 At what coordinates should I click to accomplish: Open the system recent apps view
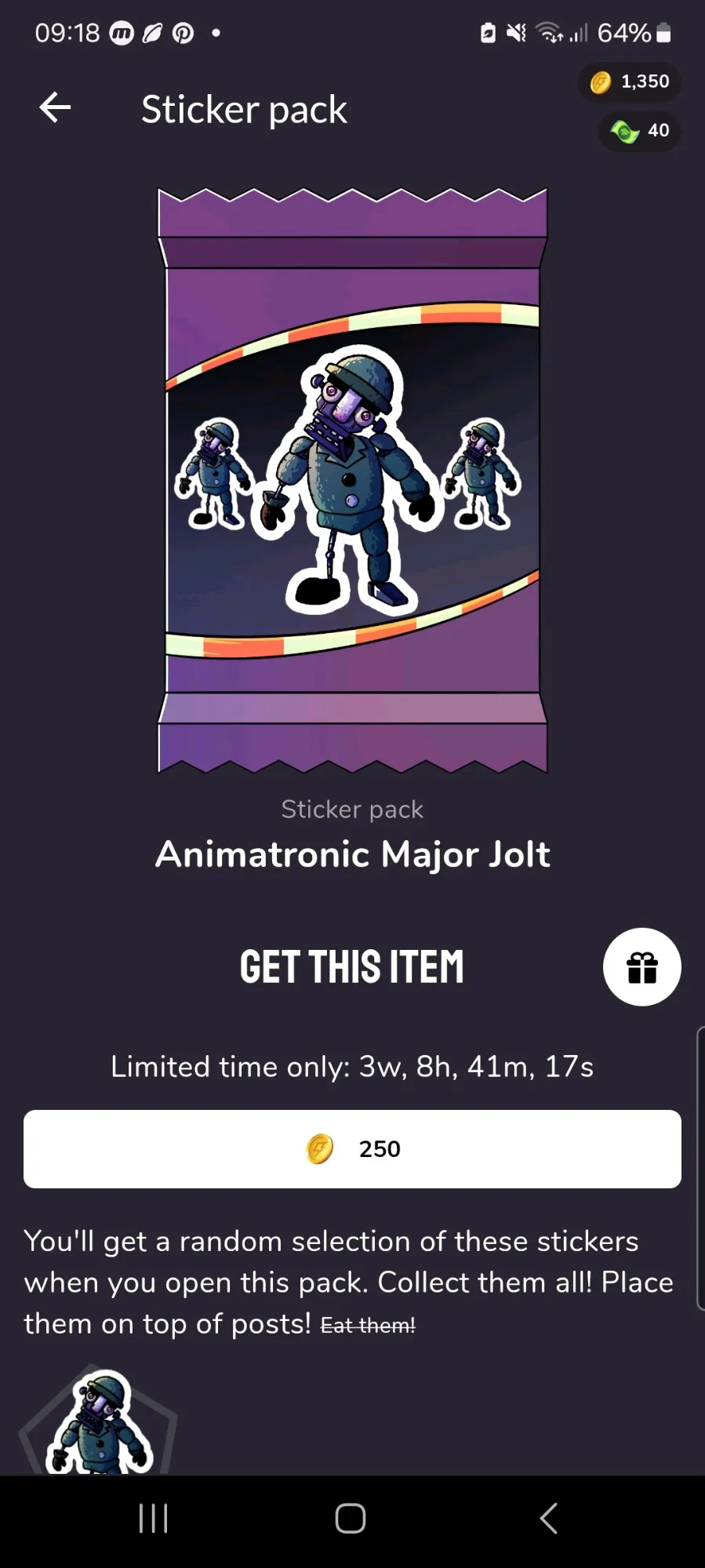(154, 1519)
